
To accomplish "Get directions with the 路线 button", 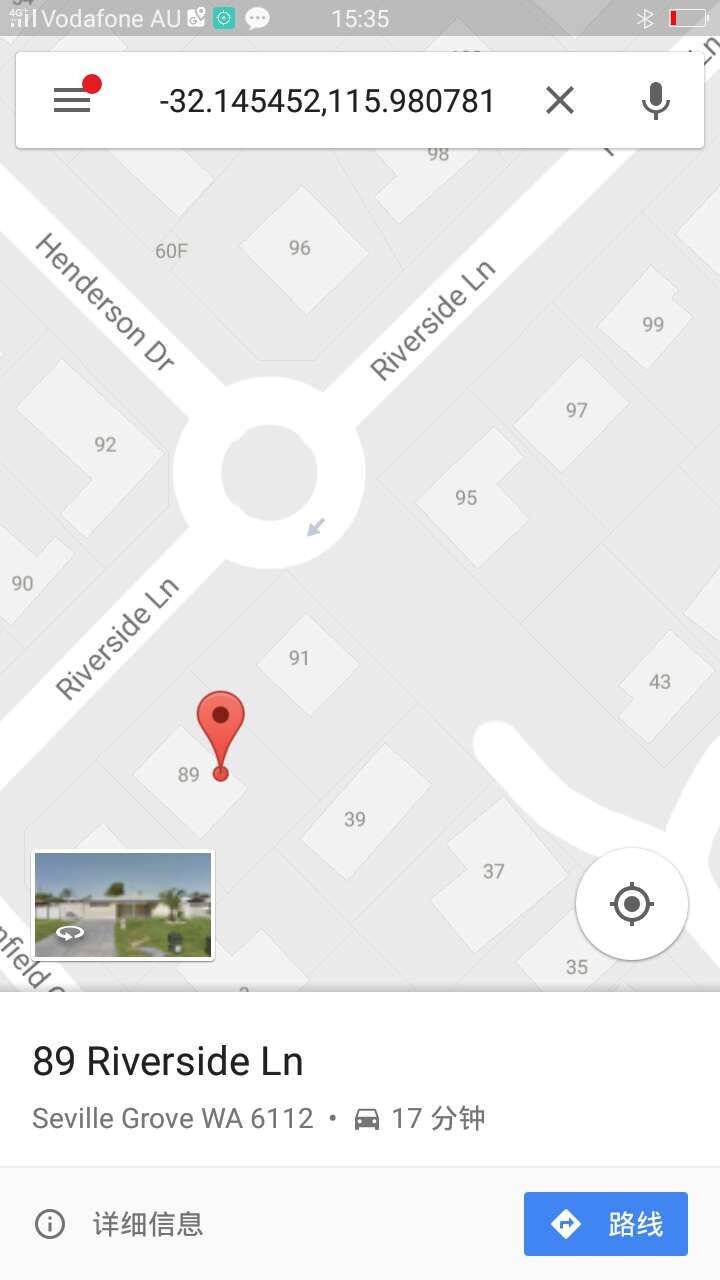I will click(x=605, y=1223).
